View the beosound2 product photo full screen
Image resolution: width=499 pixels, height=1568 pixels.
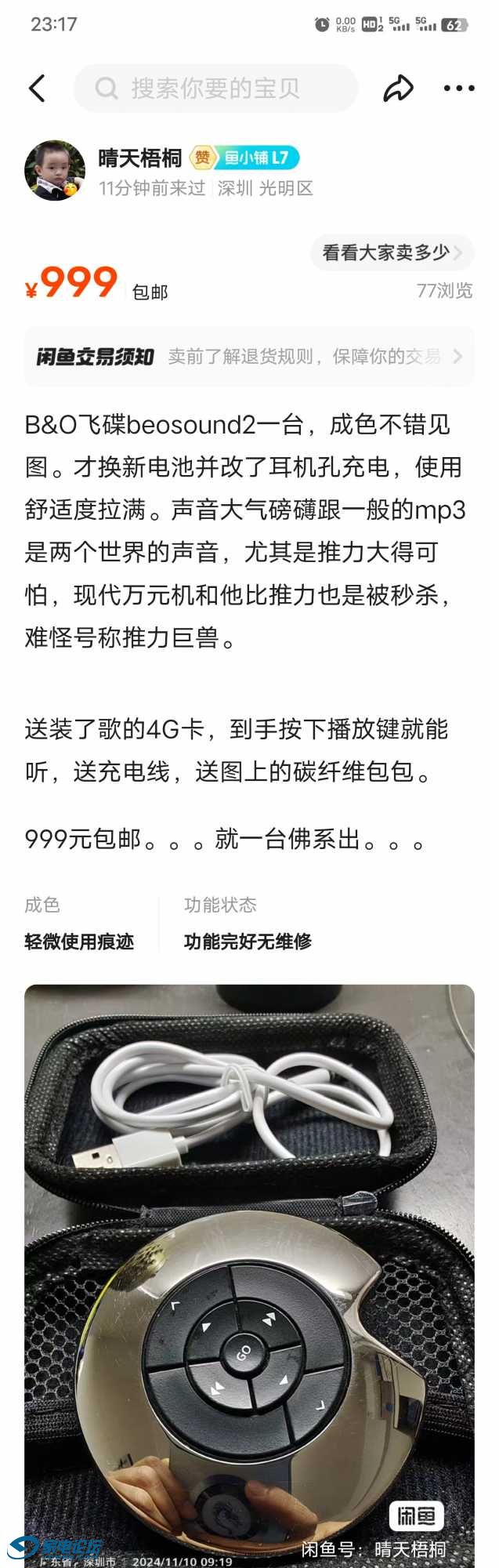point(249,1270)
